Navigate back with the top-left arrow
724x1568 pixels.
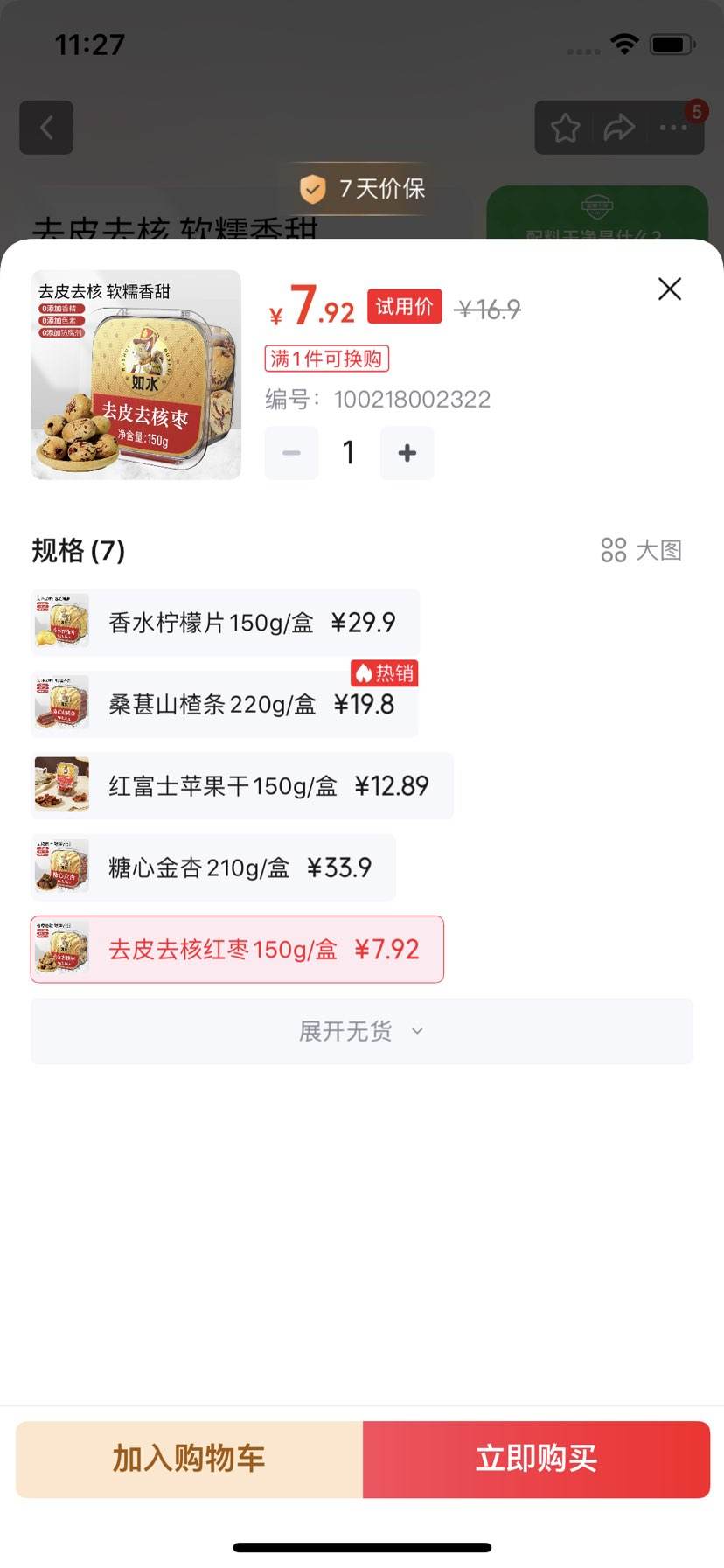(x=46, y=128)
